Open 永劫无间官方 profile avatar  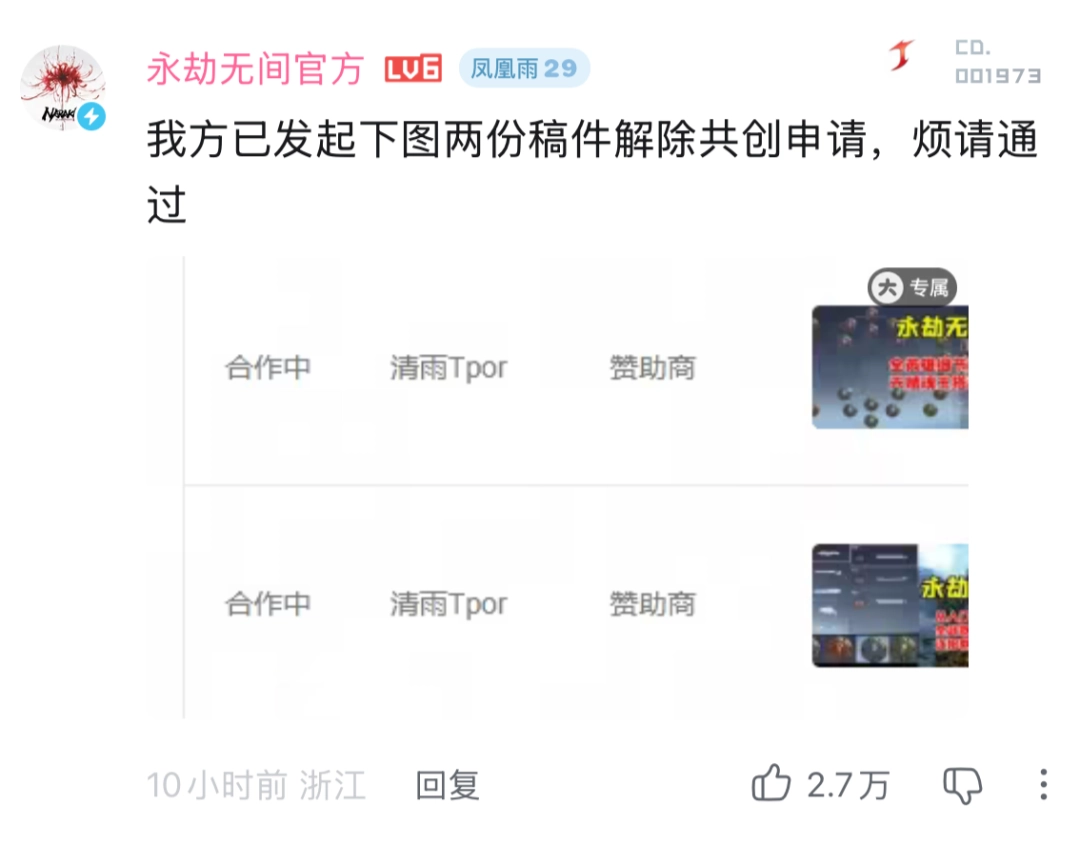(x=62, y=88)
